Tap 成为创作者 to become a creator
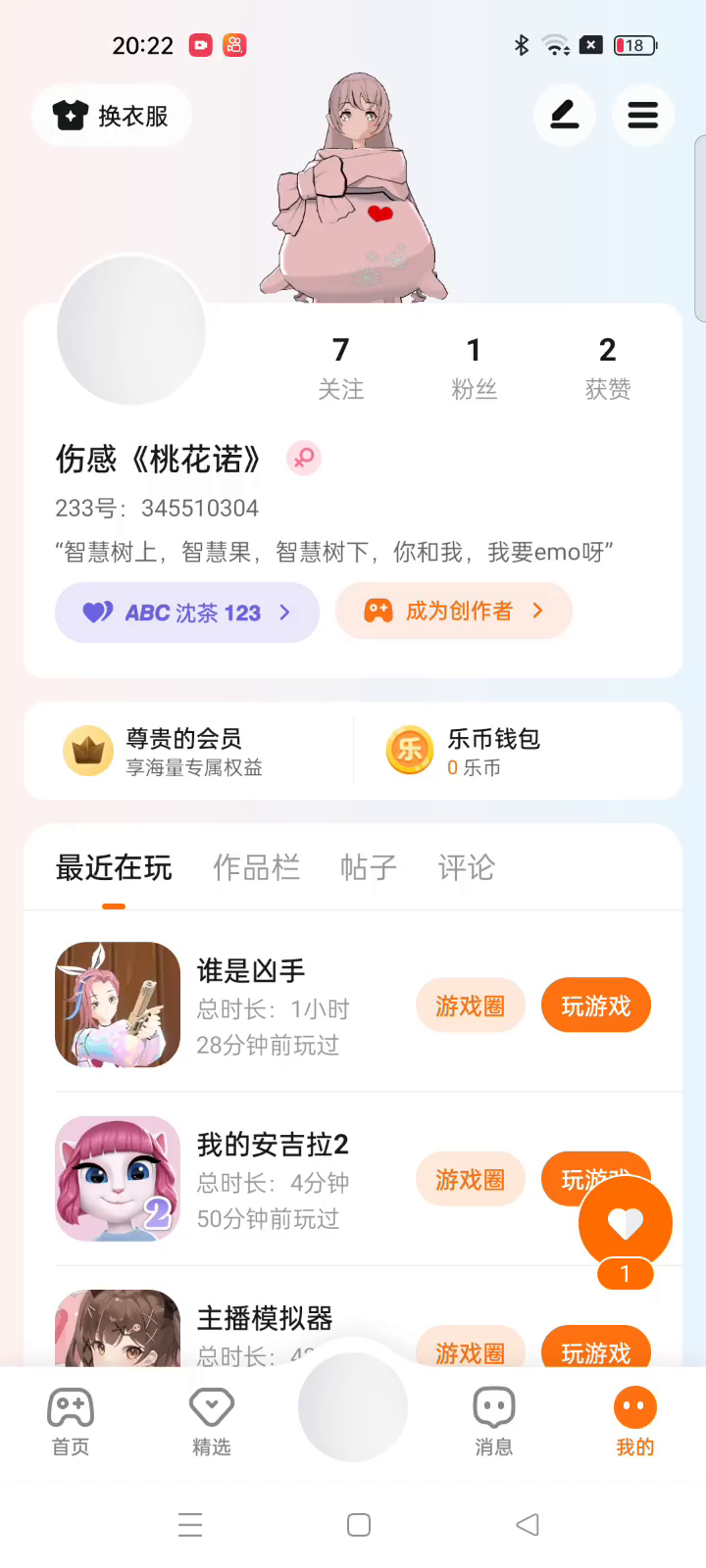Viewport: 706px width, 1568px height. [454, 611]
